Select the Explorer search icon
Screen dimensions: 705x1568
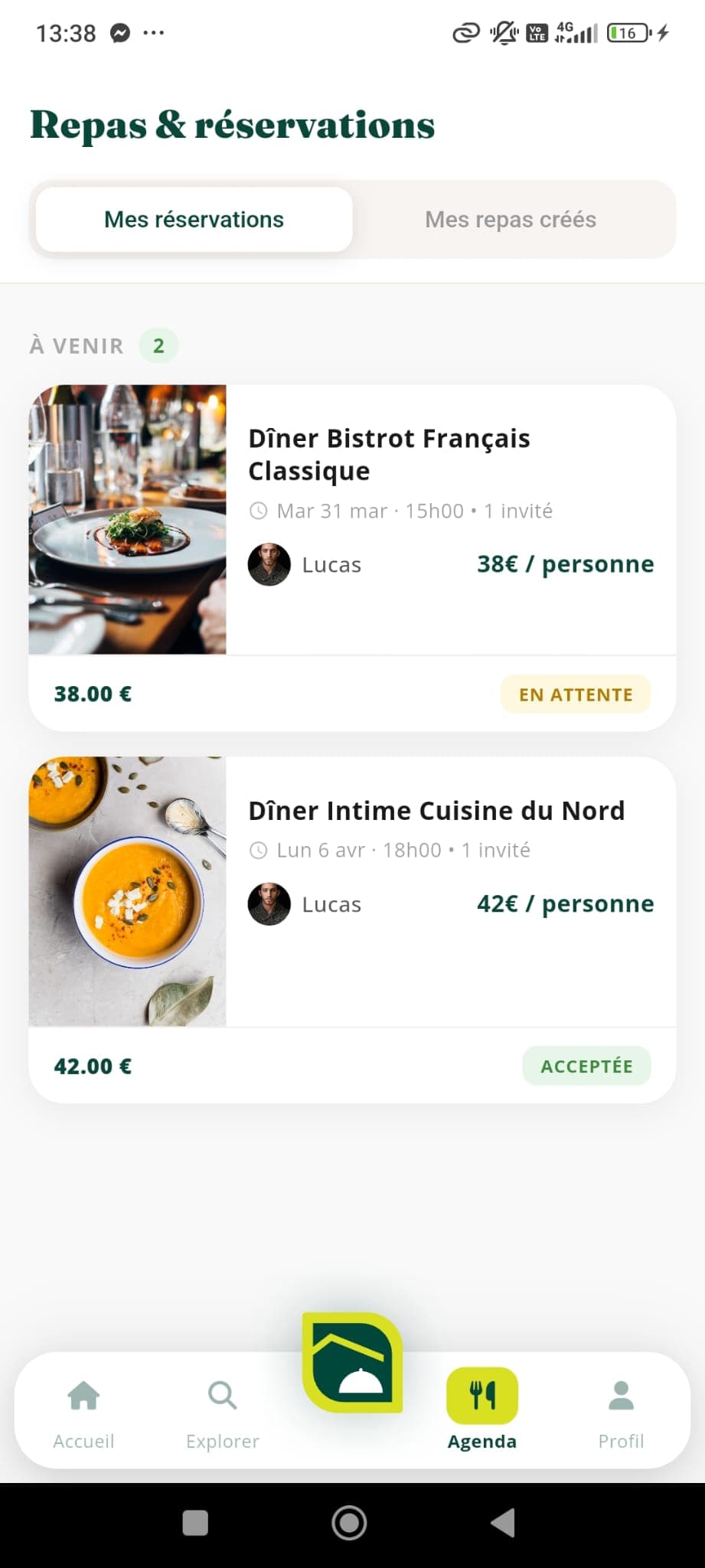click(x=221, y=1395)
